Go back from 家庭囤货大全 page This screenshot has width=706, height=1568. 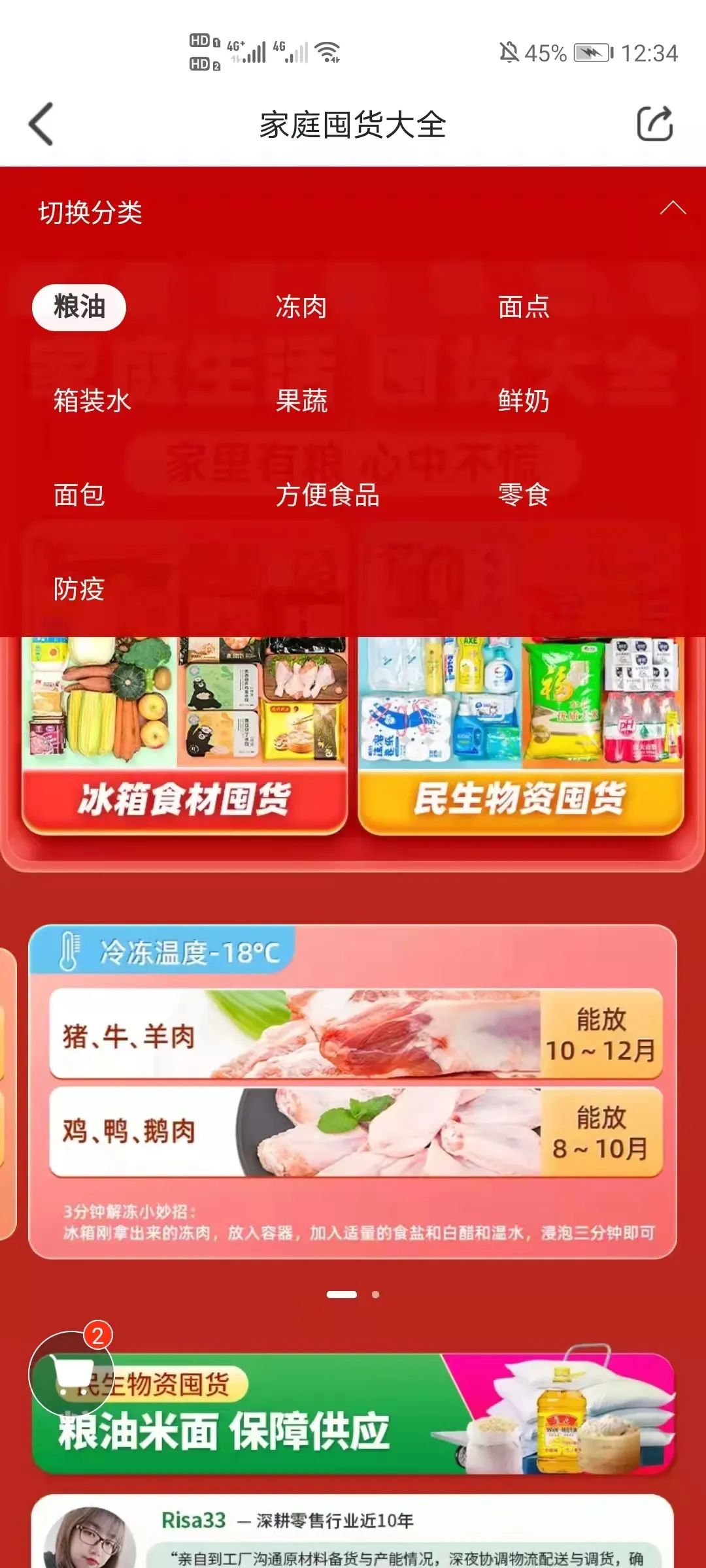click(41, 124)
